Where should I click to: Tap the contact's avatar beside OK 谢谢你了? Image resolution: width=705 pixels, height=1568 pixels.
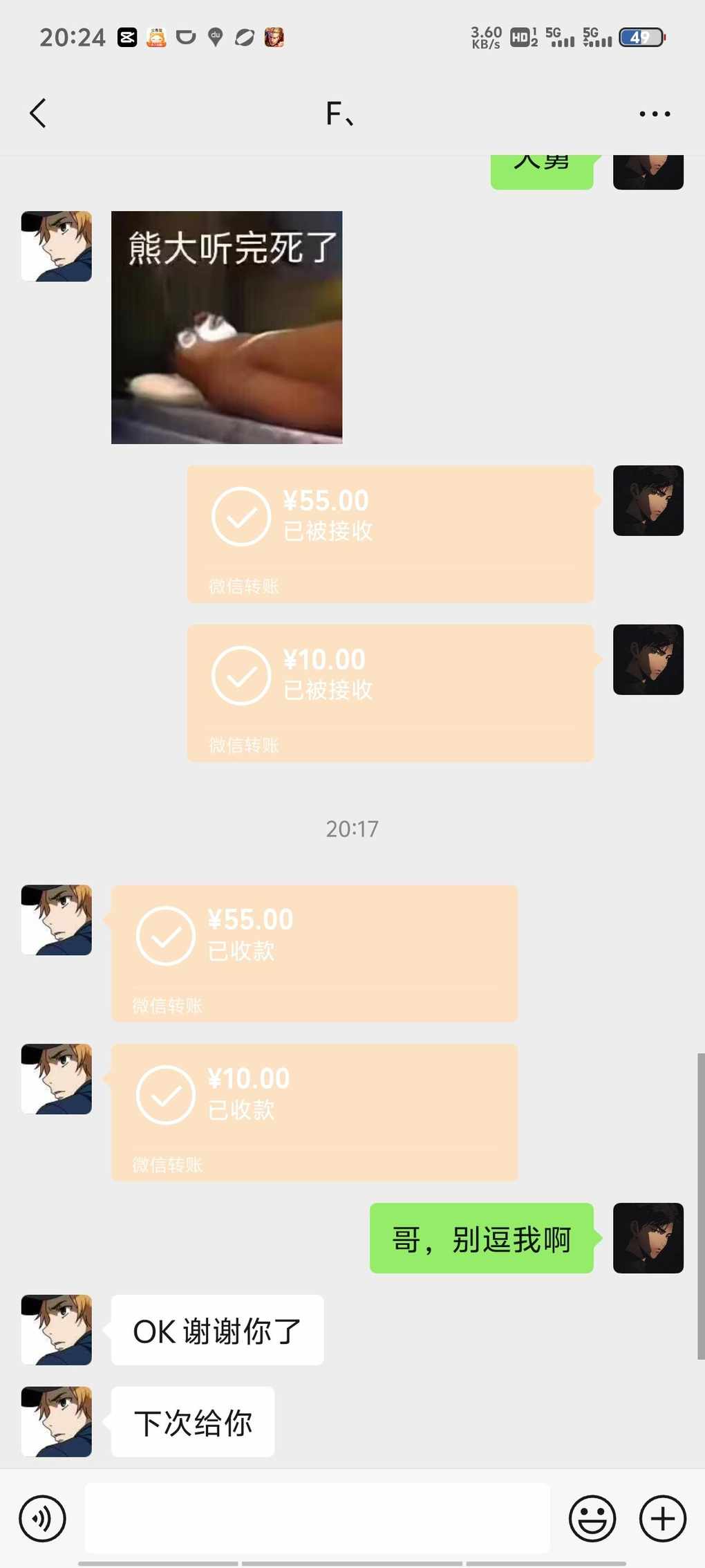tap(57, 1329)
